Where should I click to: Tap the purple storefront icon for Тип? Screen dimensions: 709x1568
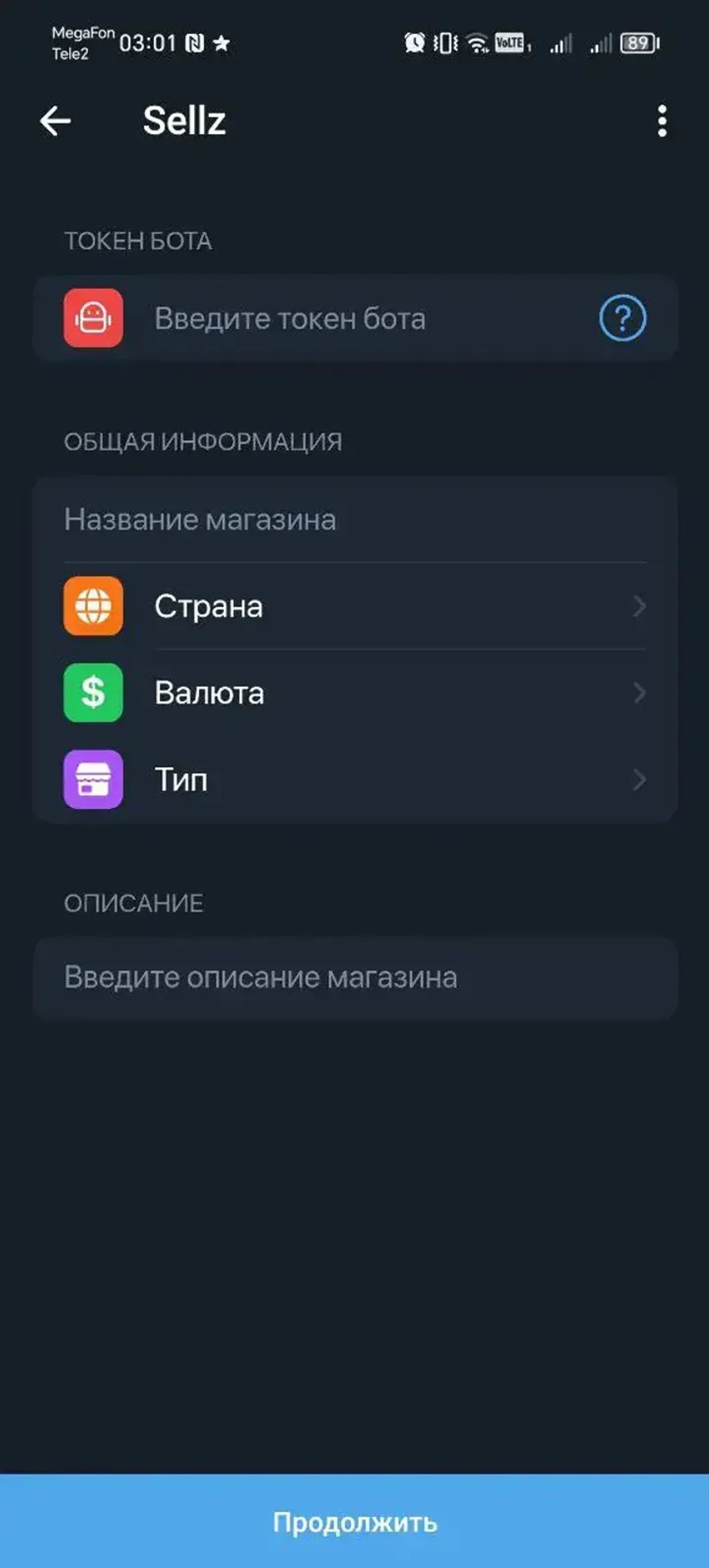click(x=93, y=779)
